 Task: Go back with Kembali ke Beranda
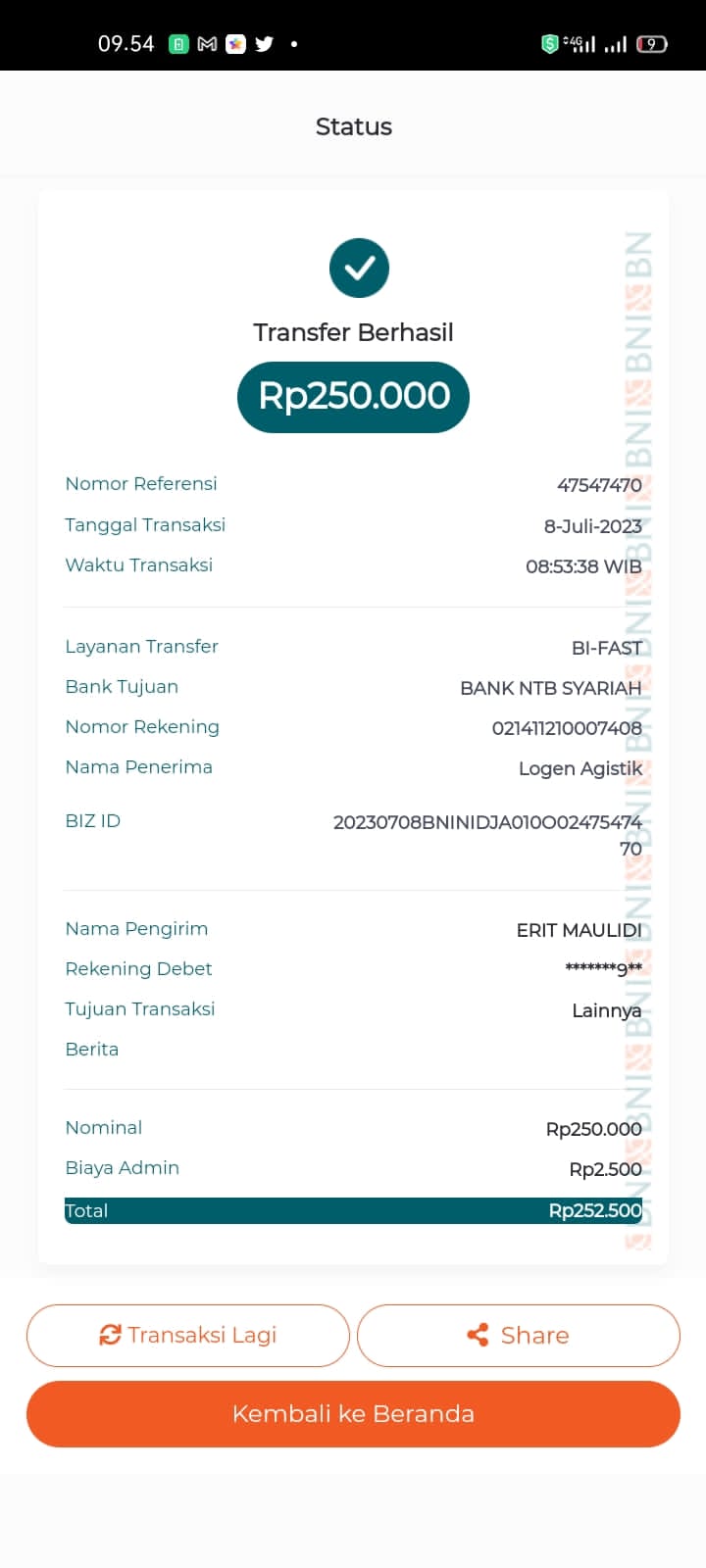[353, 1413]
